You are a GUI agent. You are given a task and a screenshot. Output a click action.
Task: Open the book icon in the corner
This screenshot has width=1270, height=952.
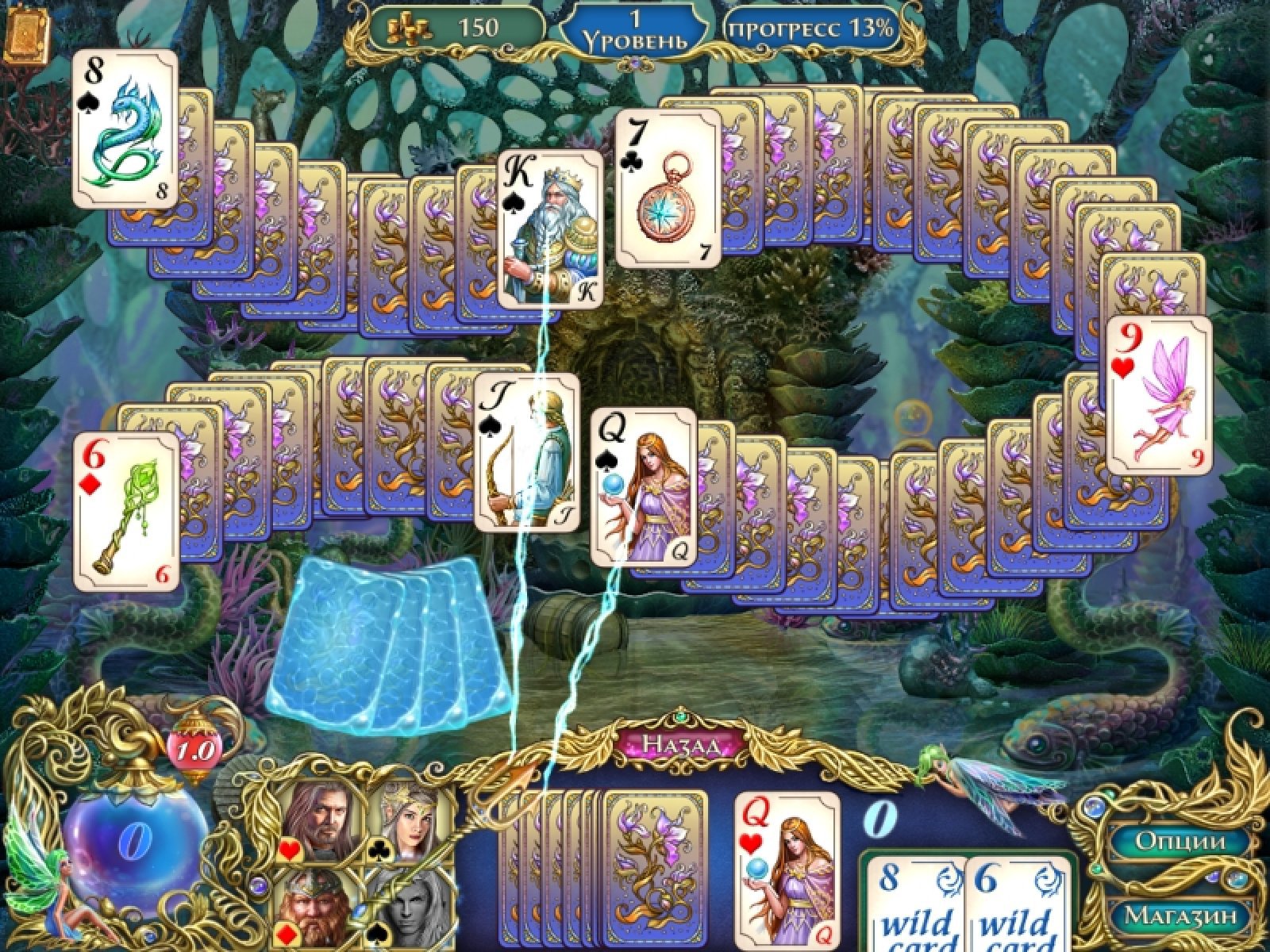click(x=19, y=36)
